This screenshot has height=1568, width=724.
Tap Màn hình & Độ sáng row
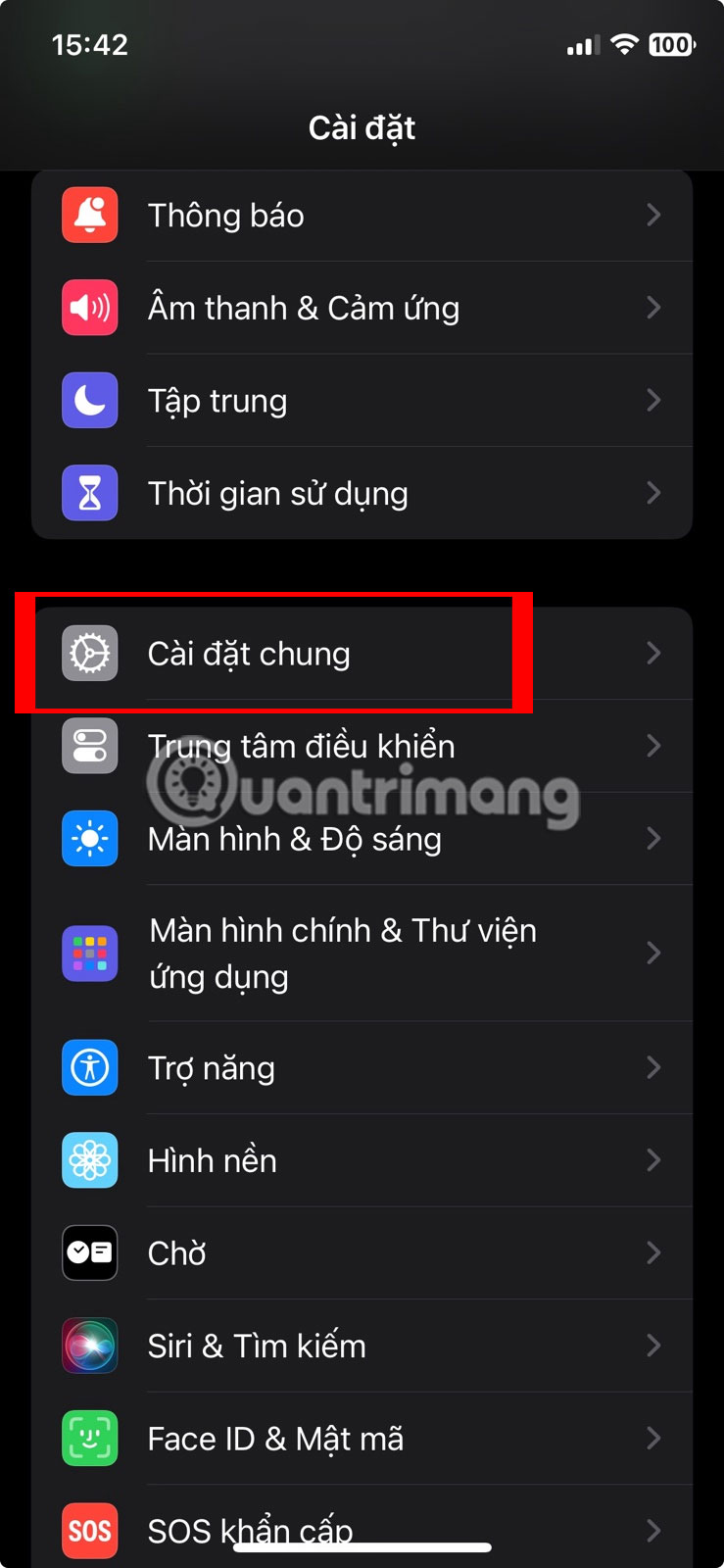click(x=362, y=839)
